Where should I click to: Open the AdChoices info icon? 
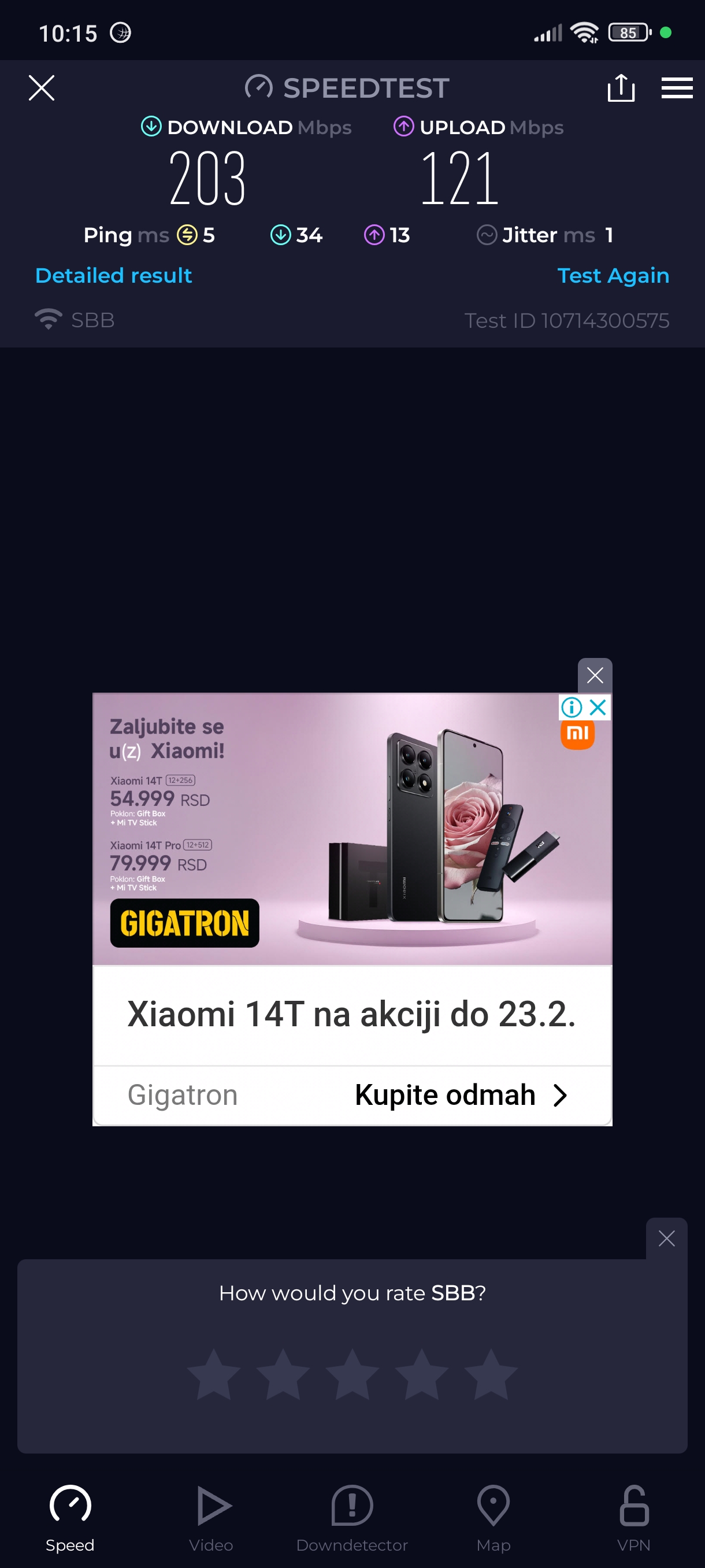click(x=572, y=707)
